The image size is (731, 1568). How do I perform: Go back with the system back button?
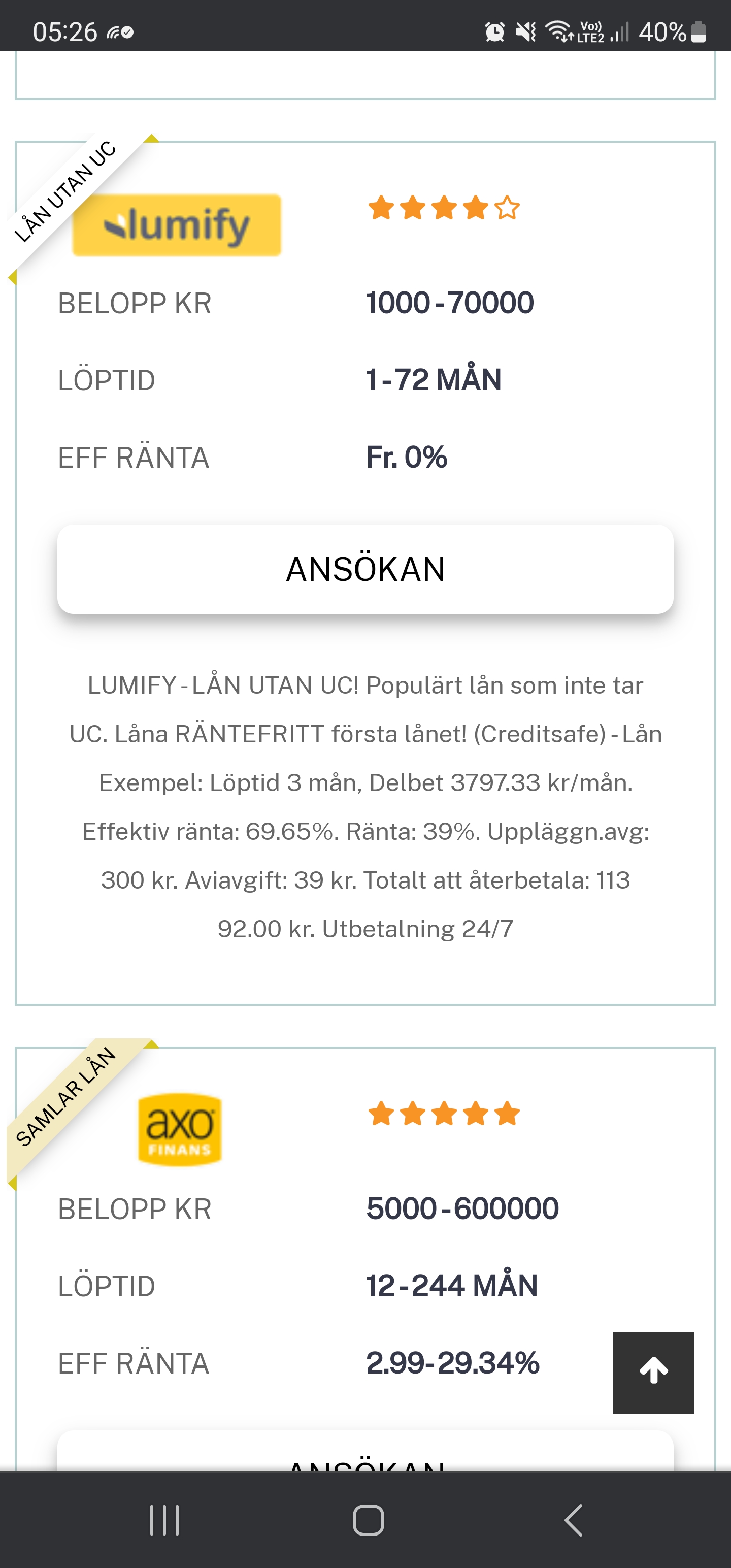click(x=573, y=1520)
